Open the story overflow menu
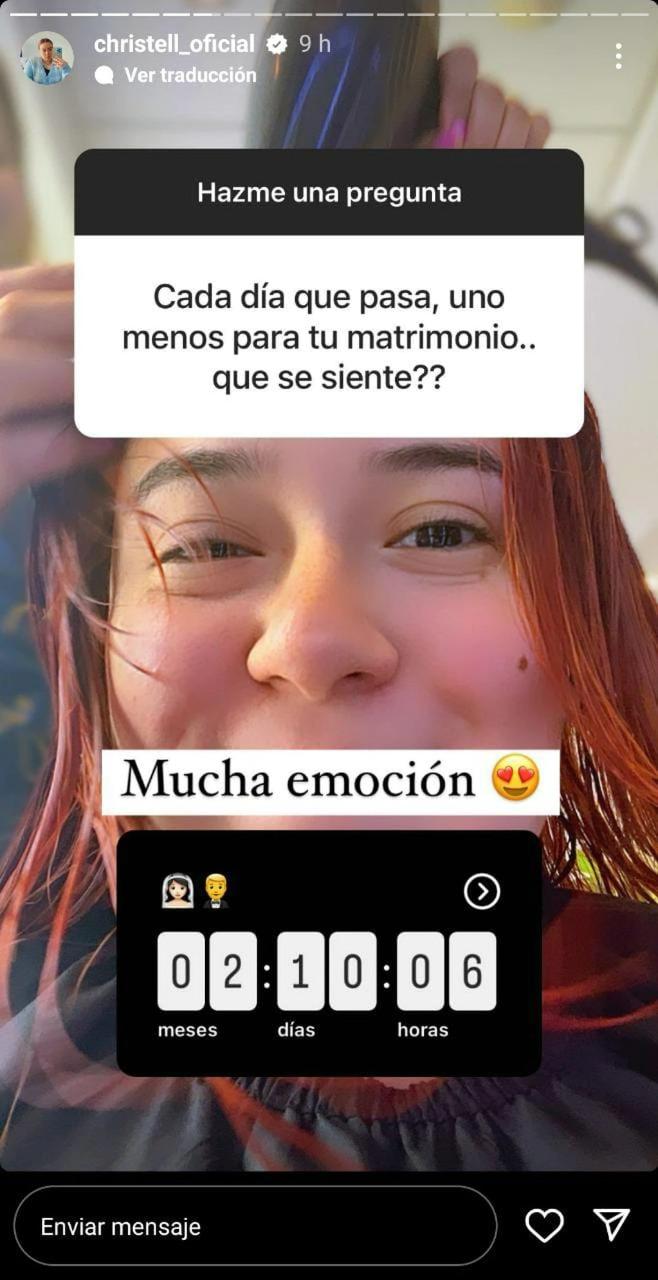The height and width of the screenshot is (1280, 658). click(618, 56)
